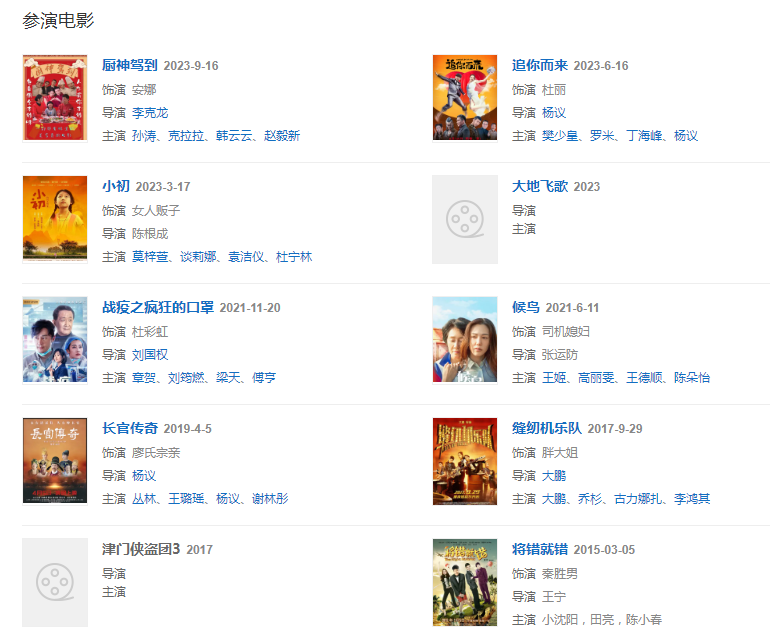Open actor 孙涛's page

click(144, 136)
